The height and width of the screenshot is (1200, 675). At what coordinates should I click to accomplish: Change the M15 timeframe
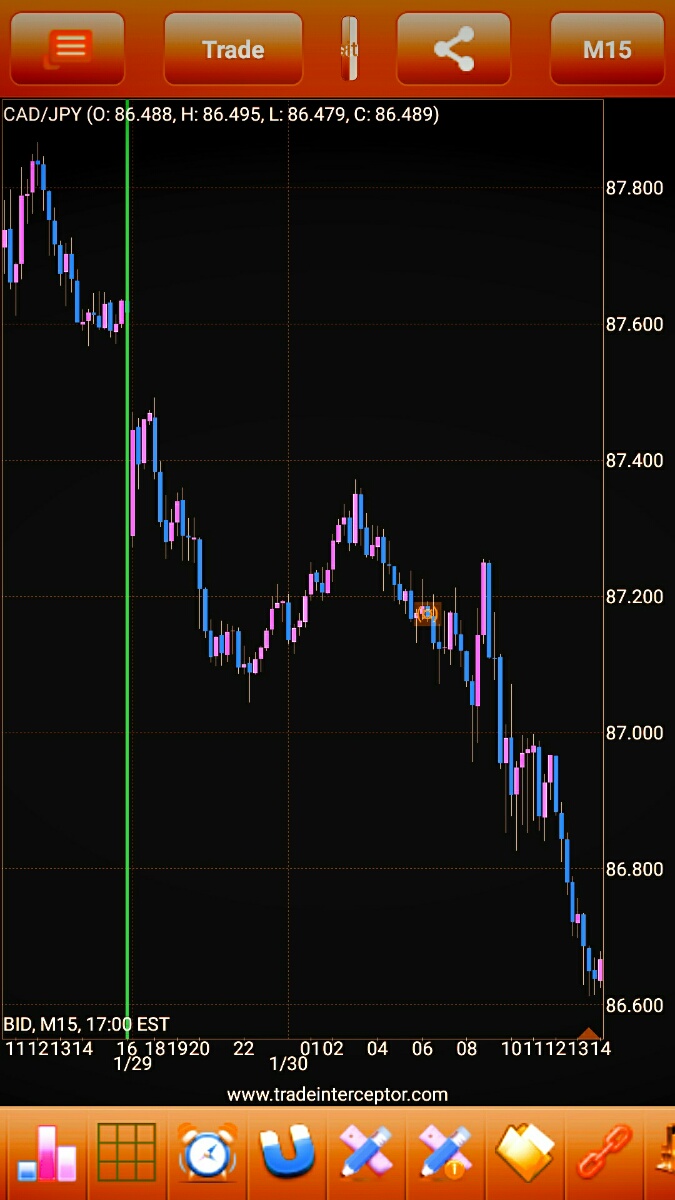click(x=607, y=48)
